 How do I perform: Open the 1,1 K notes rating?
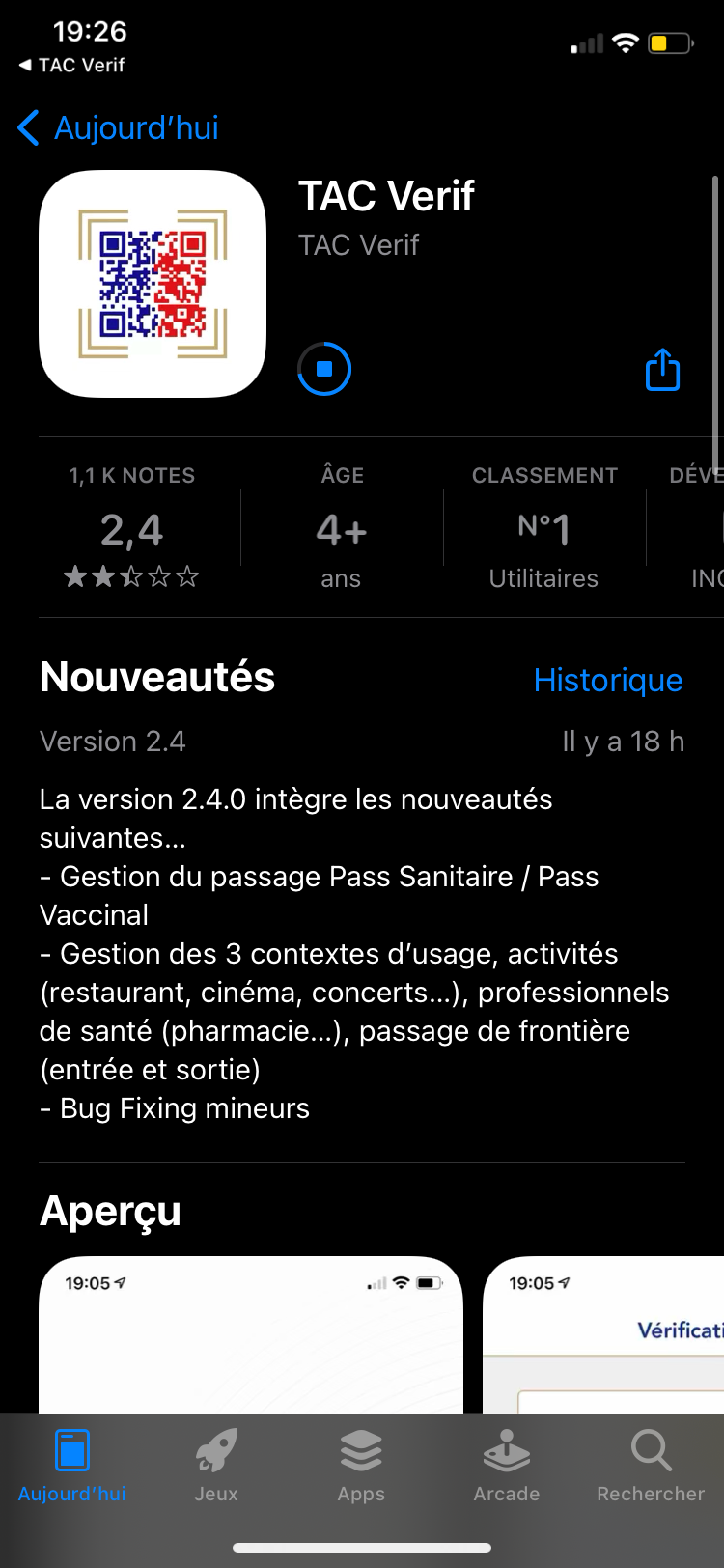(x=132, y=527)
